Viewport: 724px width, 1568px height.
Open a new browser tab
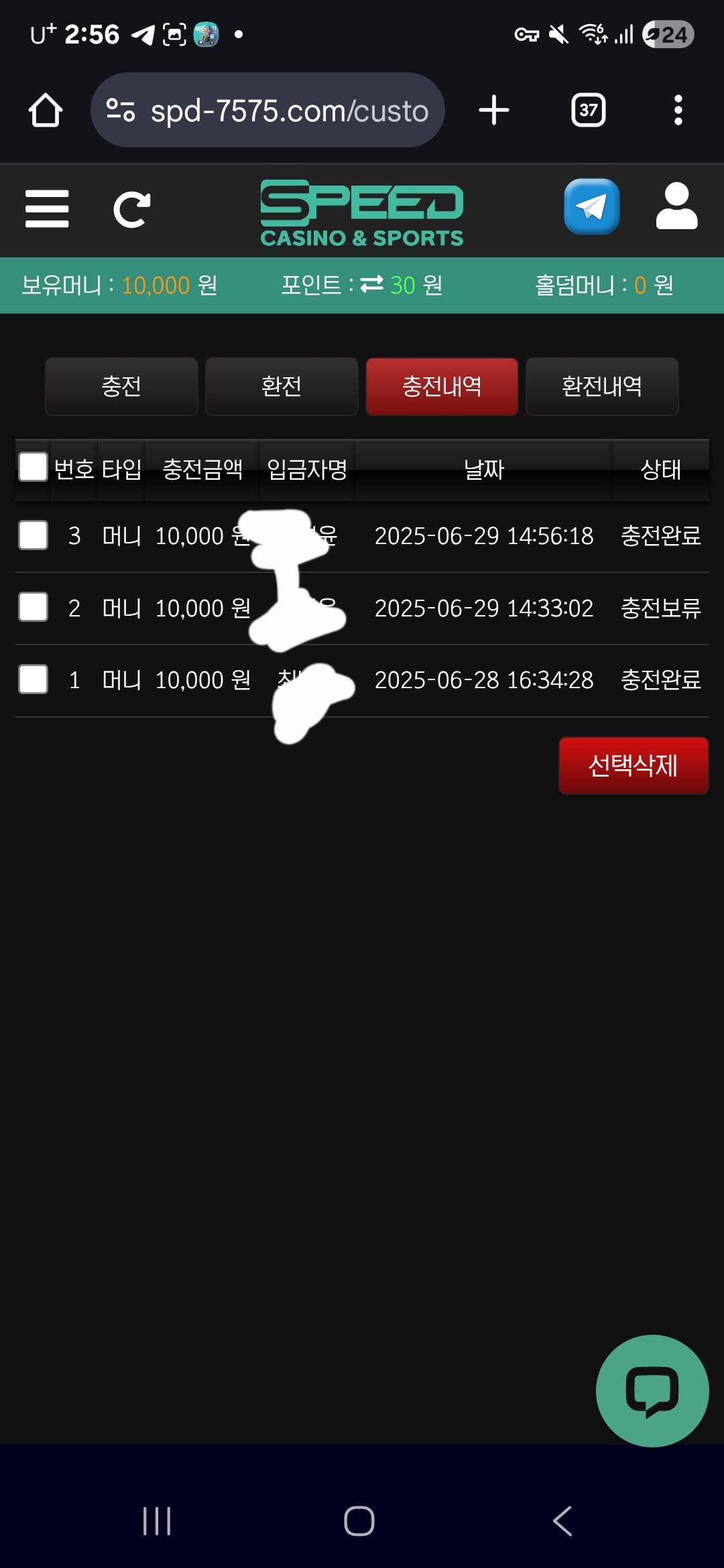[x=494, y=110]
